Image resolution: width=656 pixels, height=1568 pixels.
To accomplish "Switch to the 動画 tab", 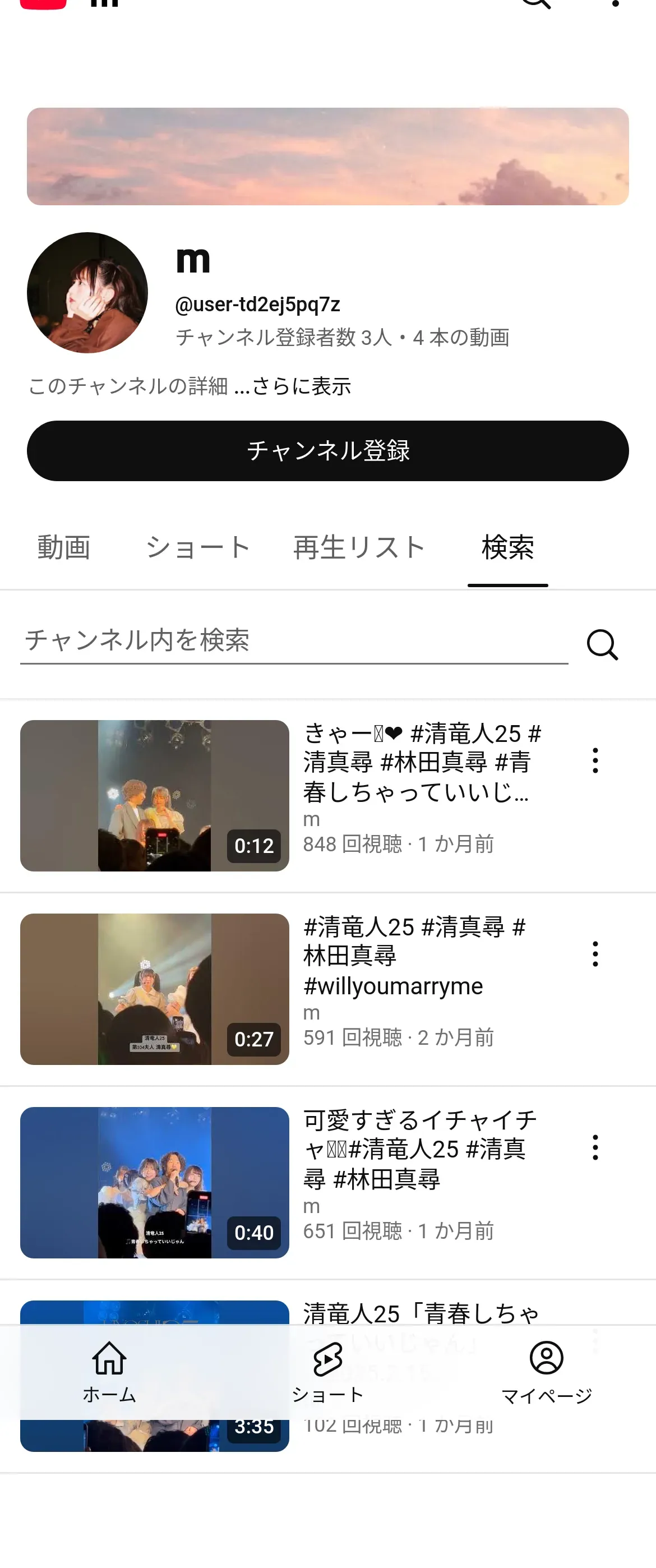I will coord(64,547).
